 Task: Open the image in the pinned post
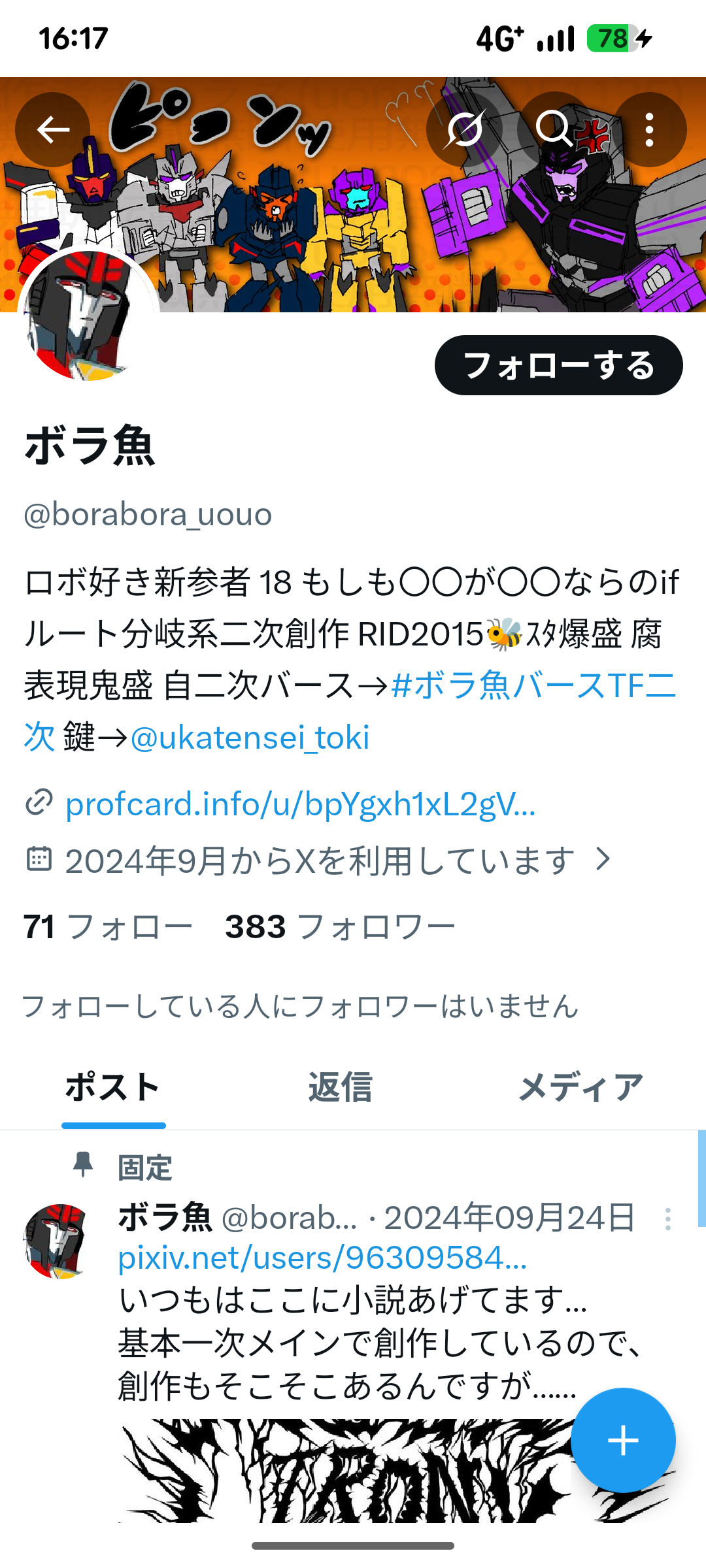click(x=340, y=1470)
